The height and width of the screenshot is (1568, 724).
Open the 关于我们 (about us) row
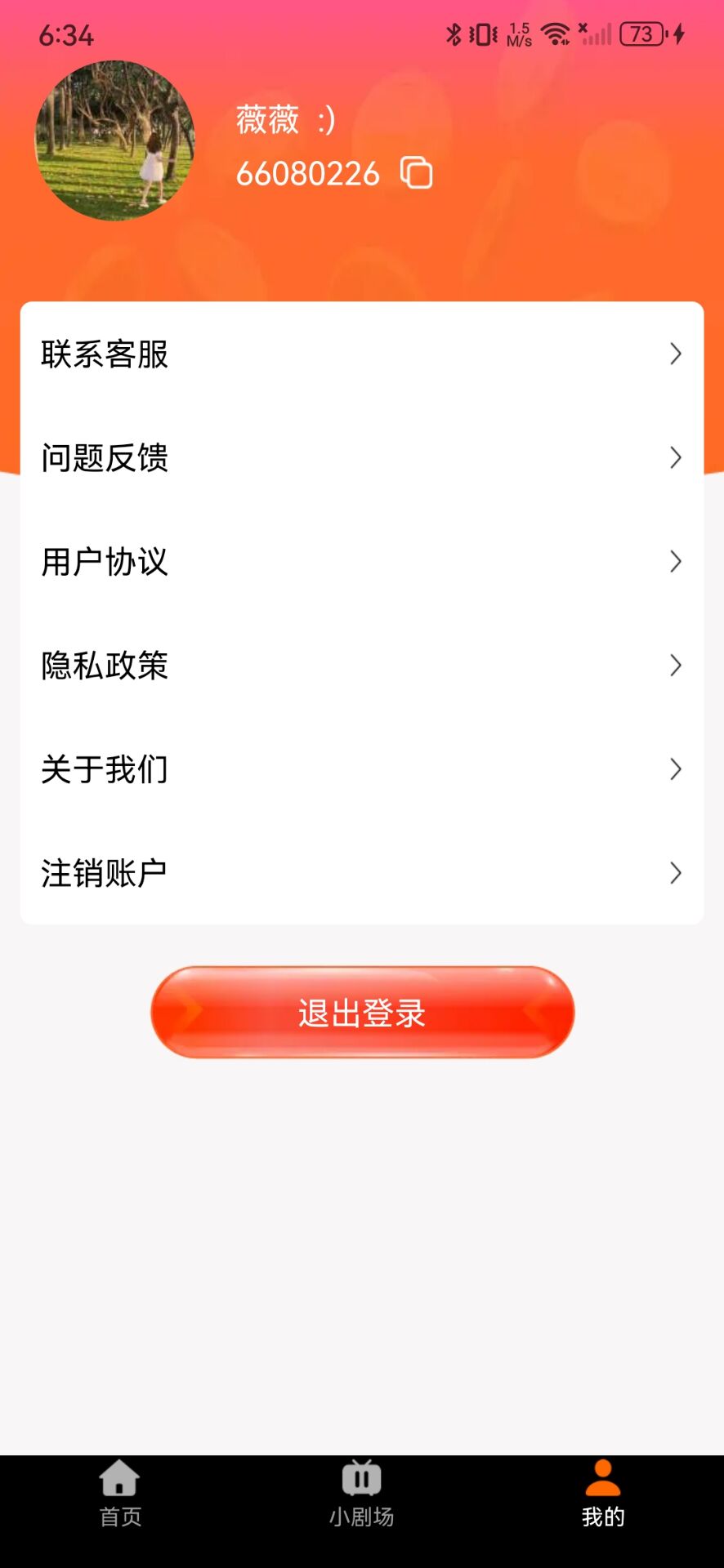[361, 768]
